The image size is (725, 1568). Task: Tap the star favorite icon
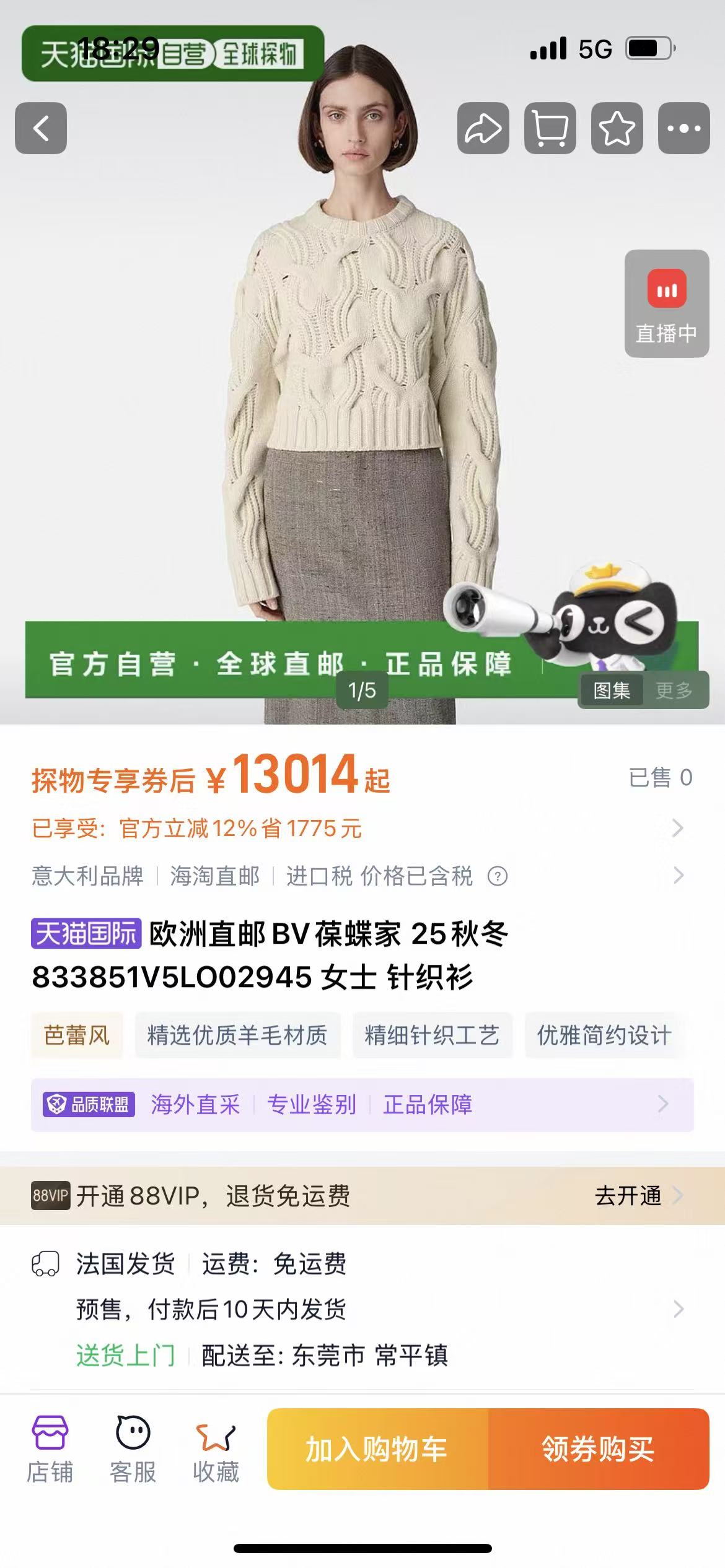tap(617, 128)
